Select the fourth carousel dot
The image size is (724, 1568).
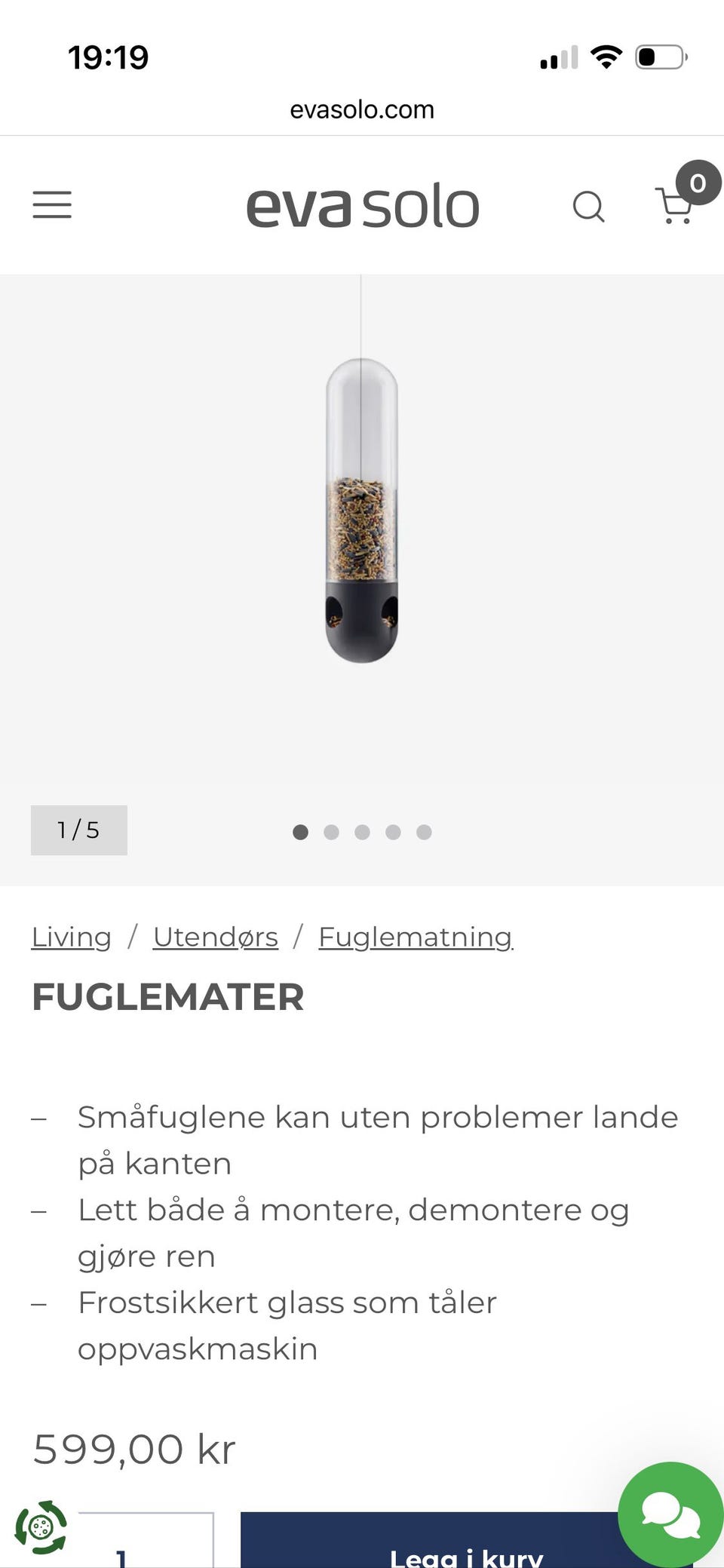tap(393, 832)
